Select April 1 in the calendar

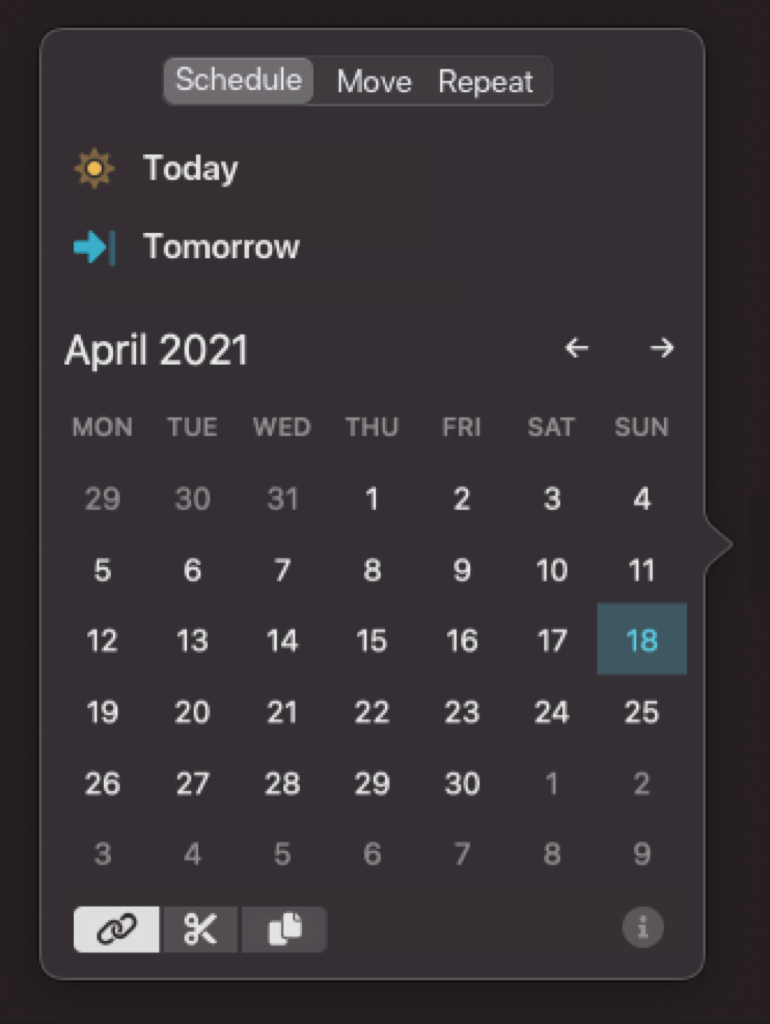[x=372, y=500]
